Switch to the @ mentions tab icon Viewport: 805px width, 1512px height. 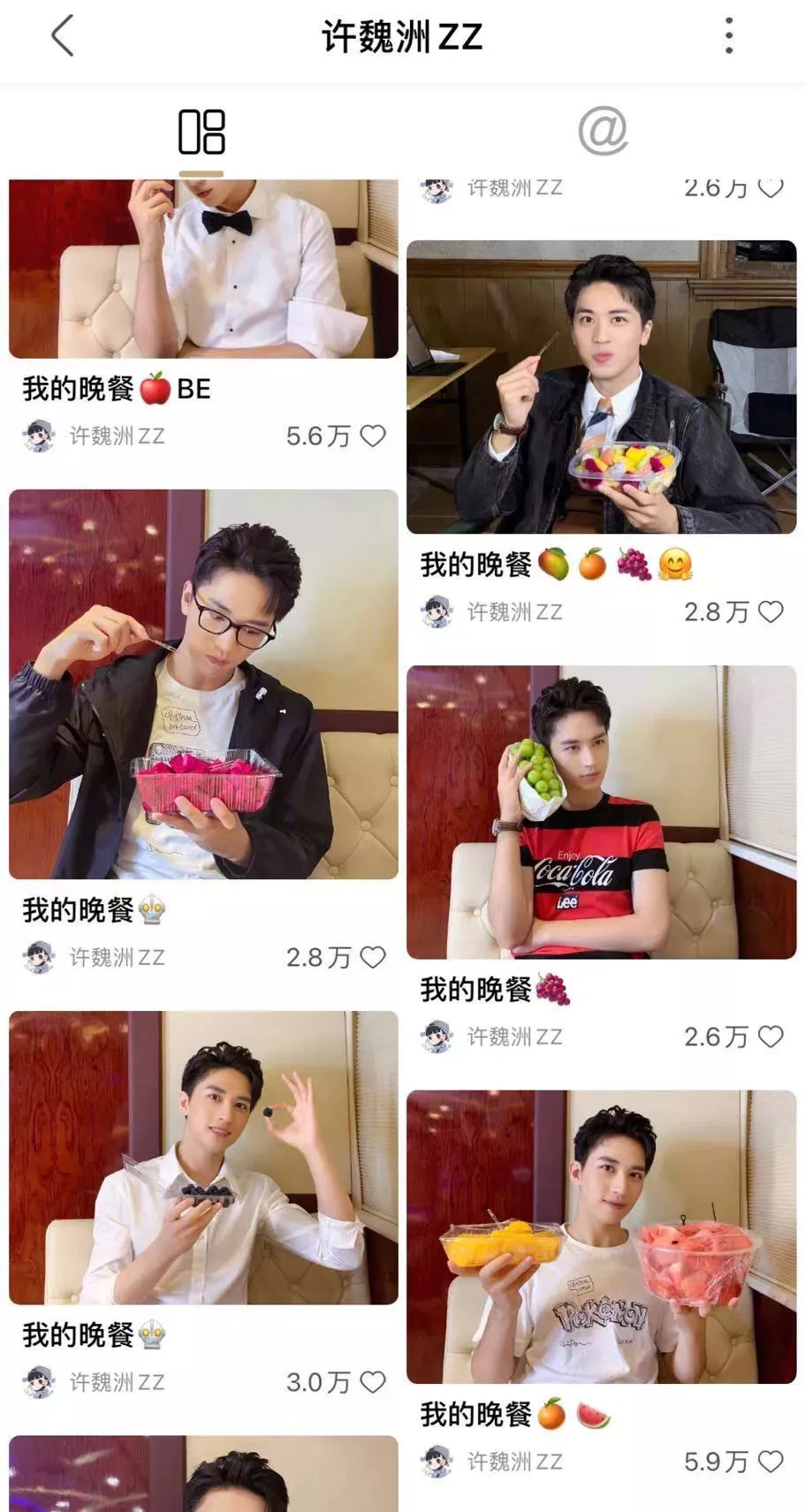[604, 131]
